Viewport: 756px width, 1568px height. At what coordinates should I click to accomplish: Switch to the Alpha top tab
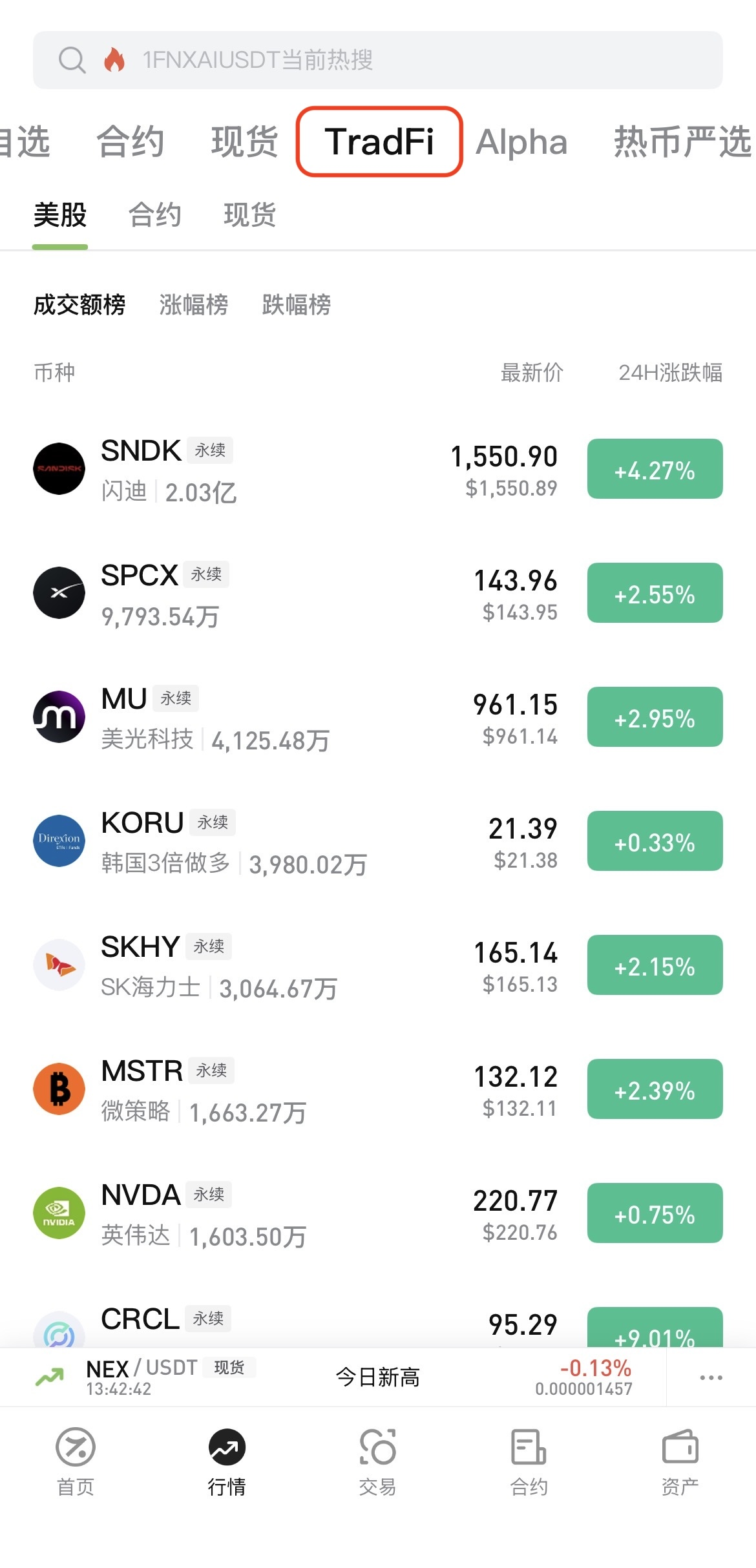(521, 142)
